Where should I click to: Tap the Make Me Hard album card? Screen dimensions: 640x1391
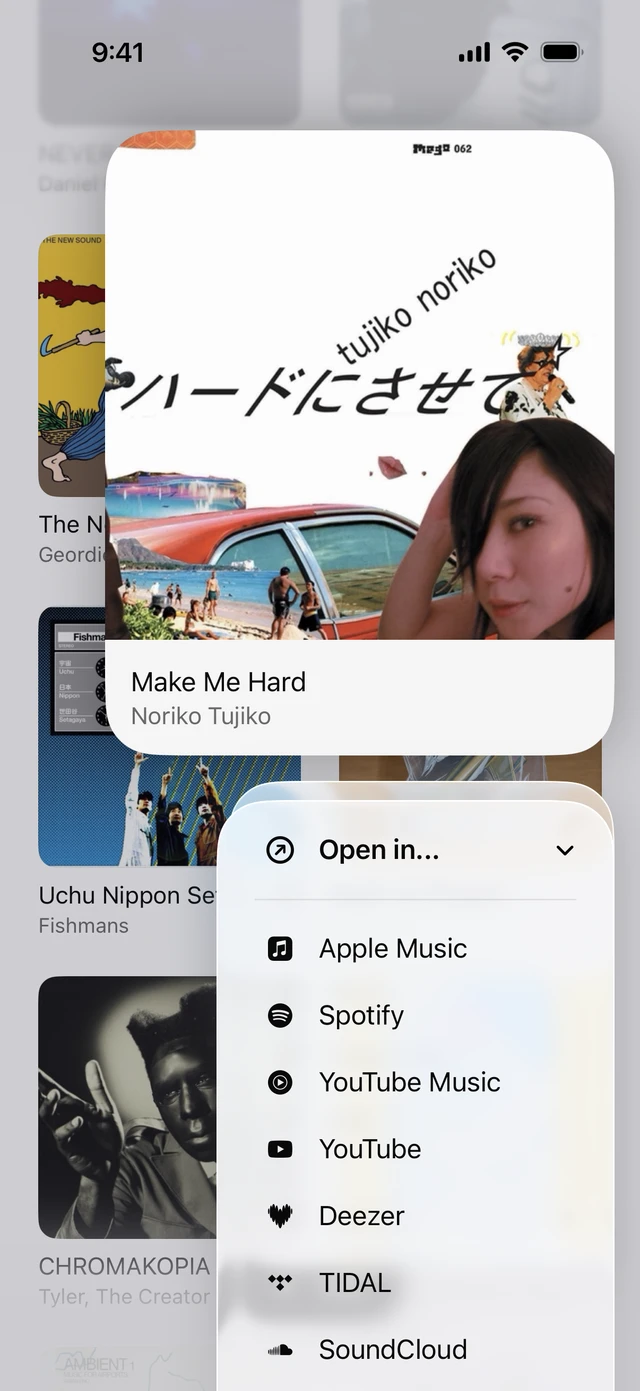pos(360,442)
